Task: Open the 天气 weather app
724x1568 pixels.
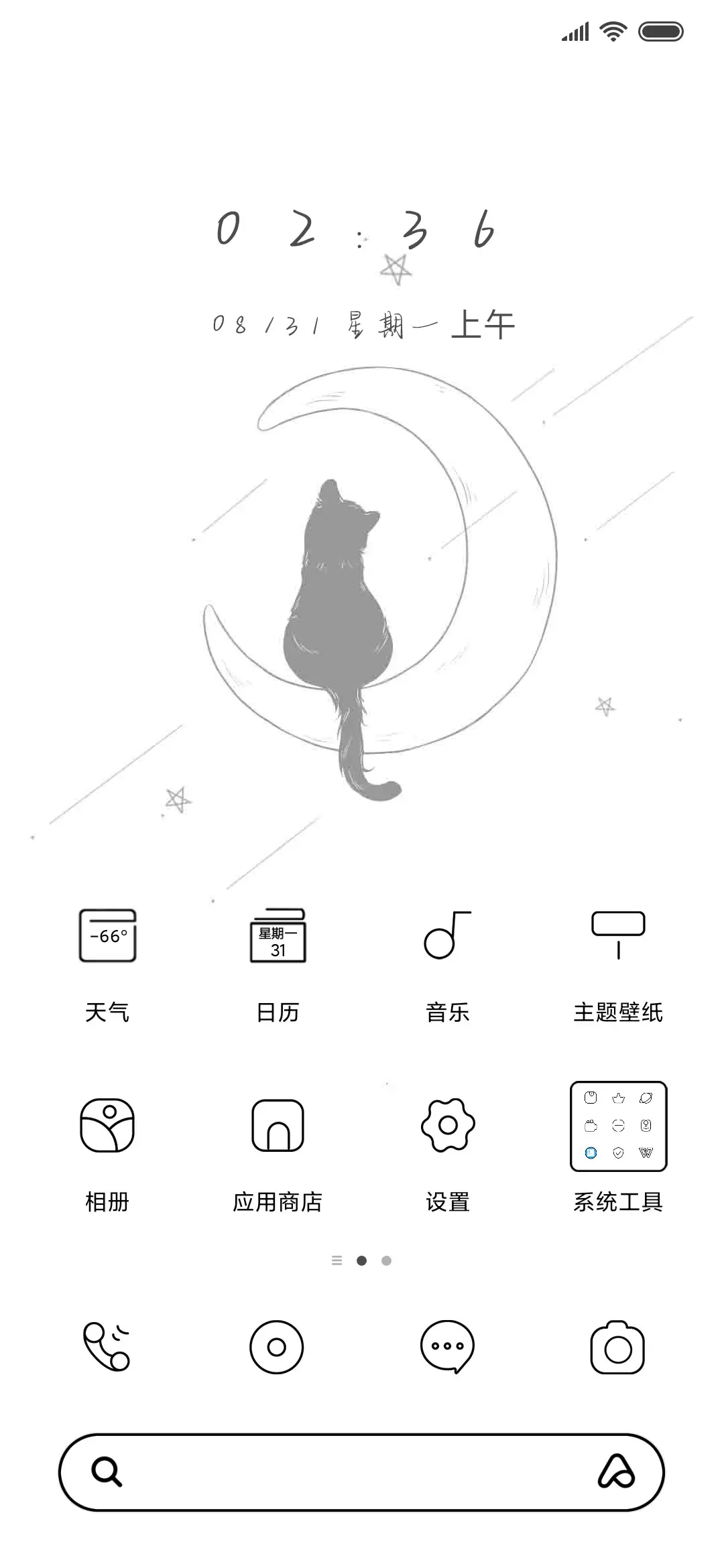Action: [x=108, y=938]
